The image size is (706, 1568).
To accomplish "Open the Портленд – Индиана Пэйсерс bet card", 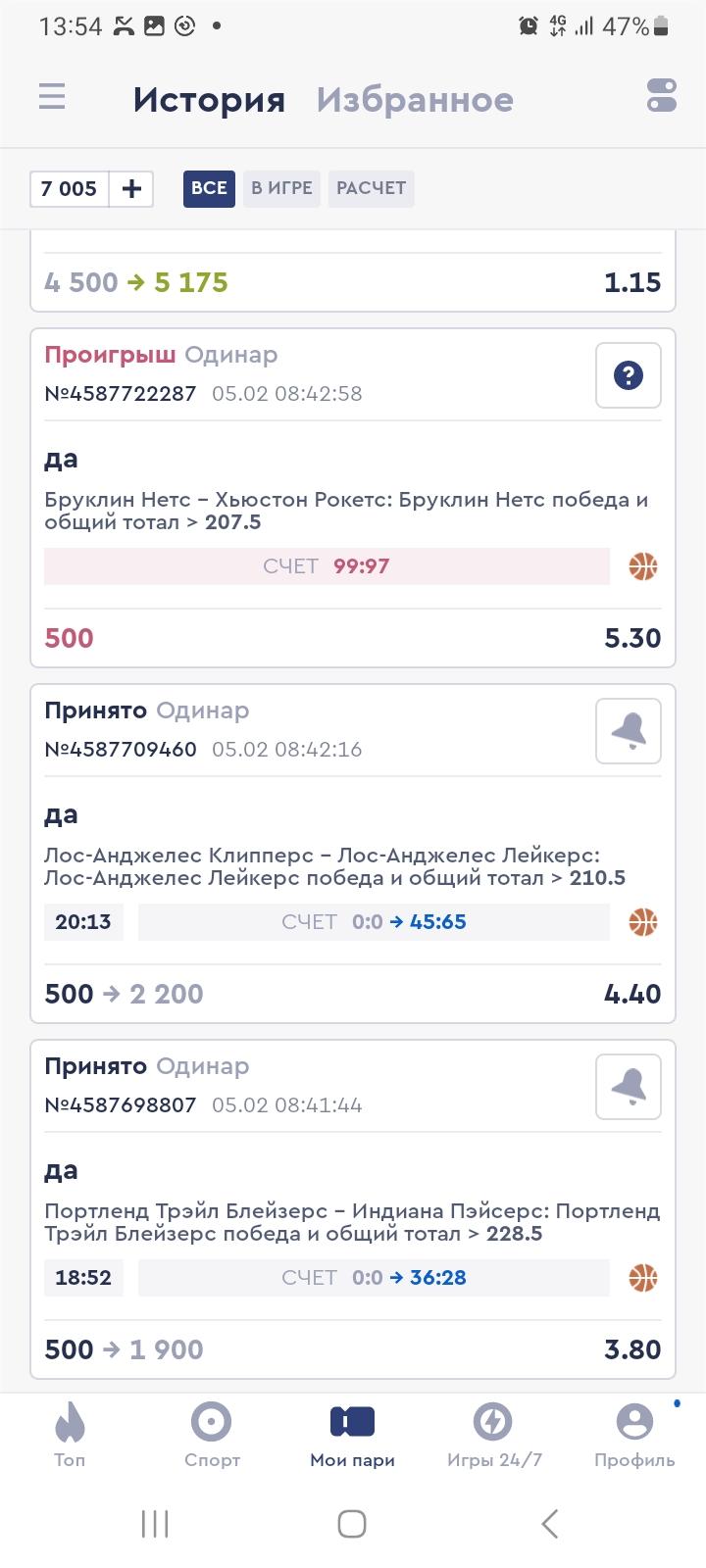I will tap(353, 1209).
